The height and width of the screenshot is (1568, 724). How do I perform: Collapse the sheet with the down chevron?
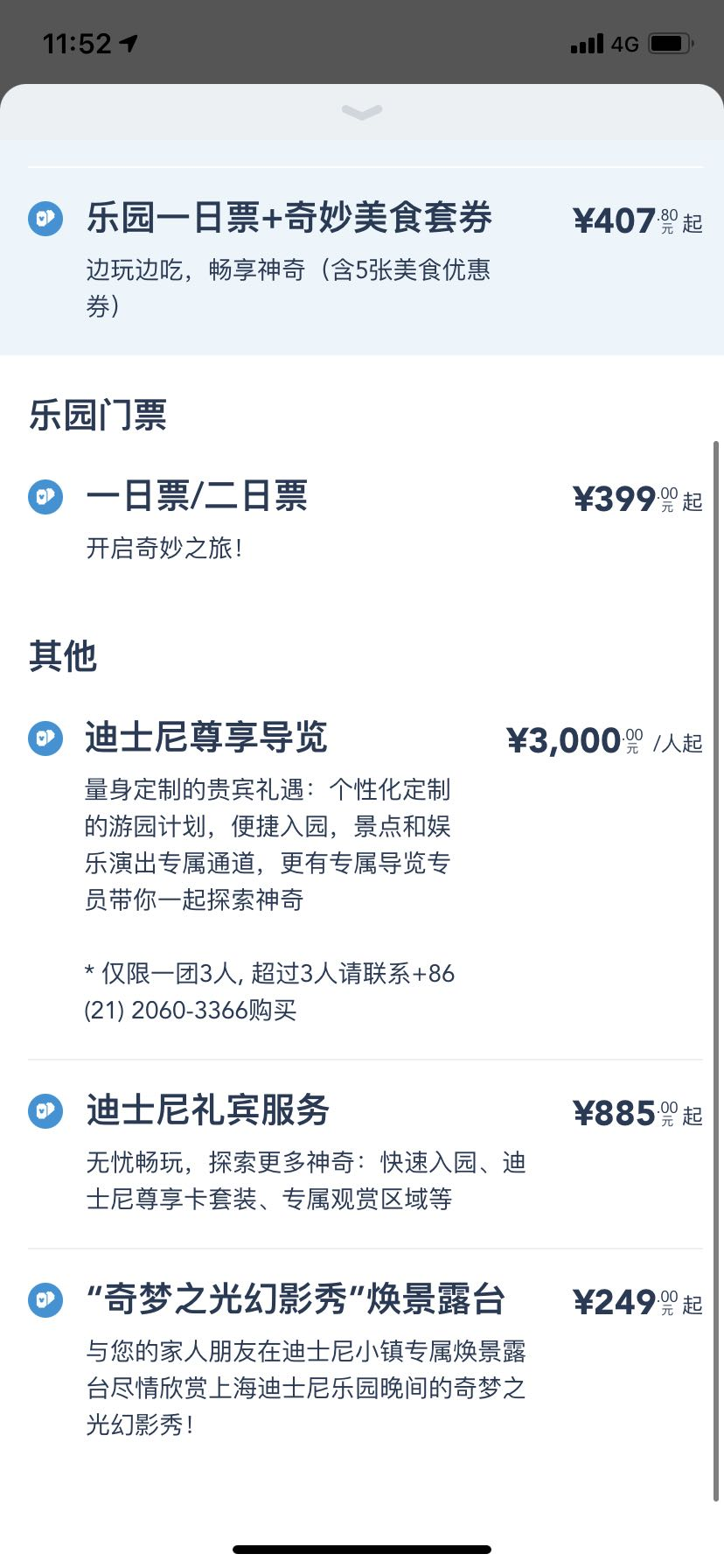click(x=362, y=112)
